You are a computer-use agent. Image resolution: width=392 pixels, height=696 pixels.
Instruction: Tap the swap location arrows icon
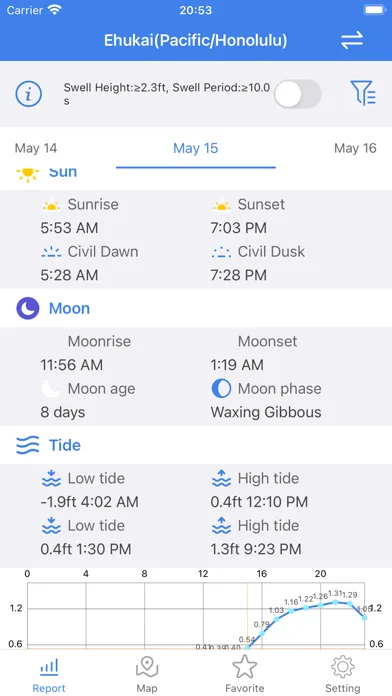pos(352,40)
